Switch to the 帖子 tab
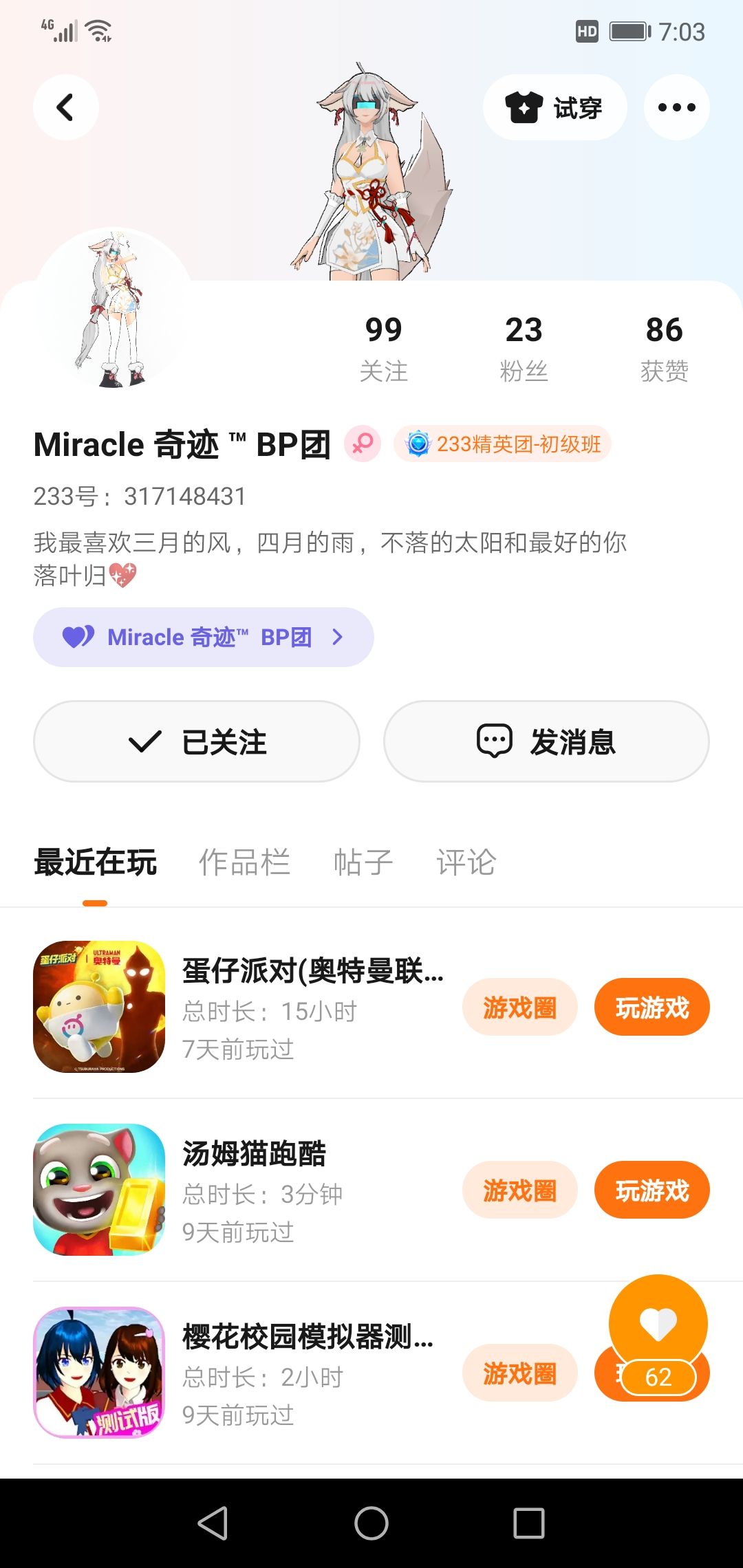The image size is (743, 1568). pos(363,862)
